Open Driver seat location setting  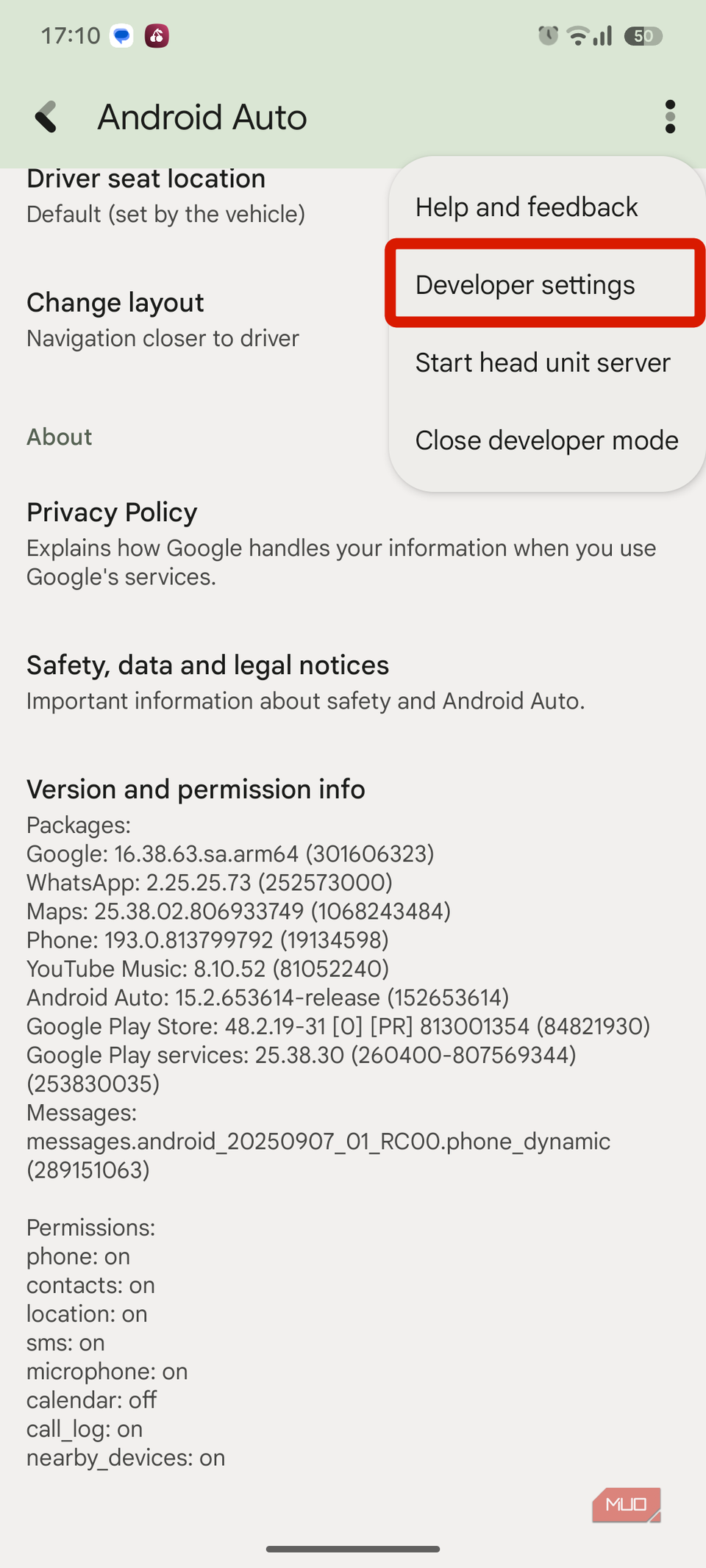pyautogui.click(x=166, y=197)
